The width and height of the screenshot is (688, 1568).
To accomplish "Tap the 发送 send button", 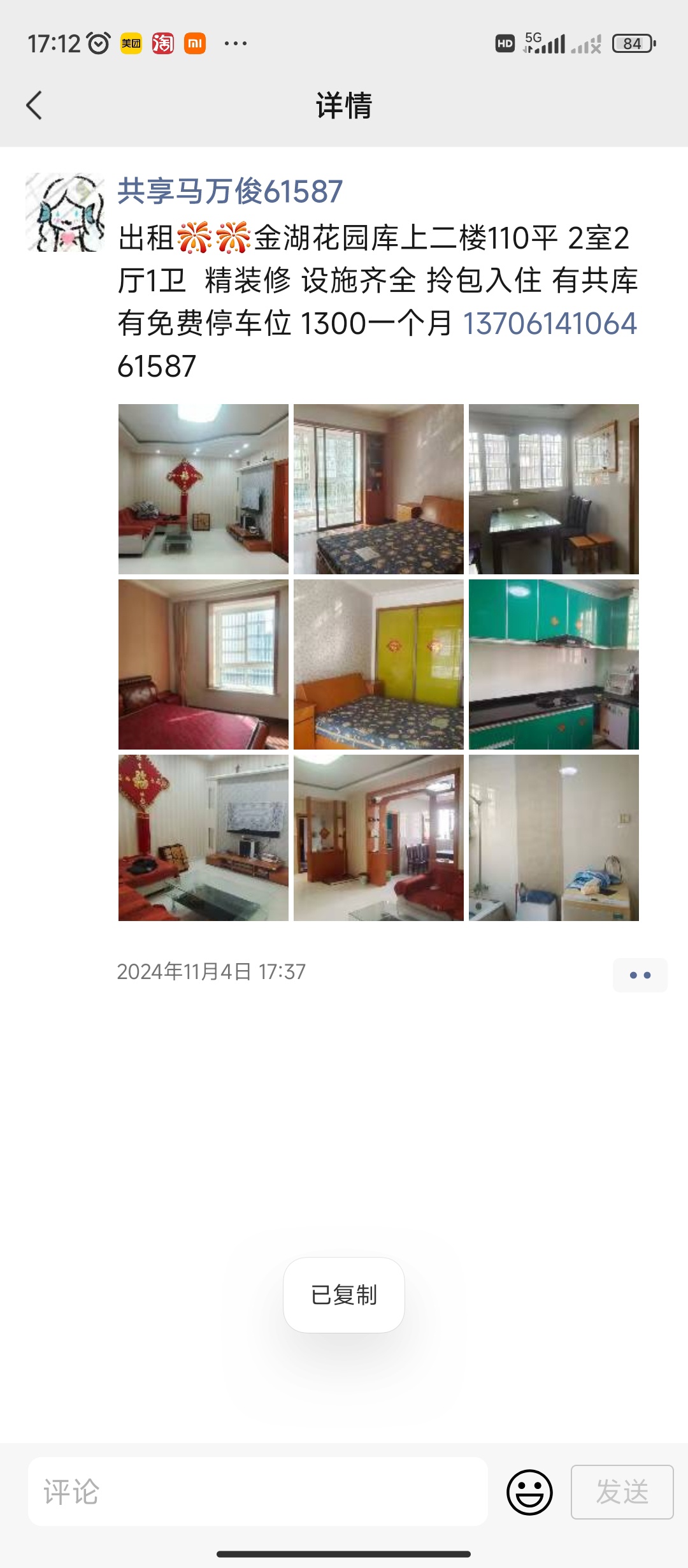I will click(622, 1492).
